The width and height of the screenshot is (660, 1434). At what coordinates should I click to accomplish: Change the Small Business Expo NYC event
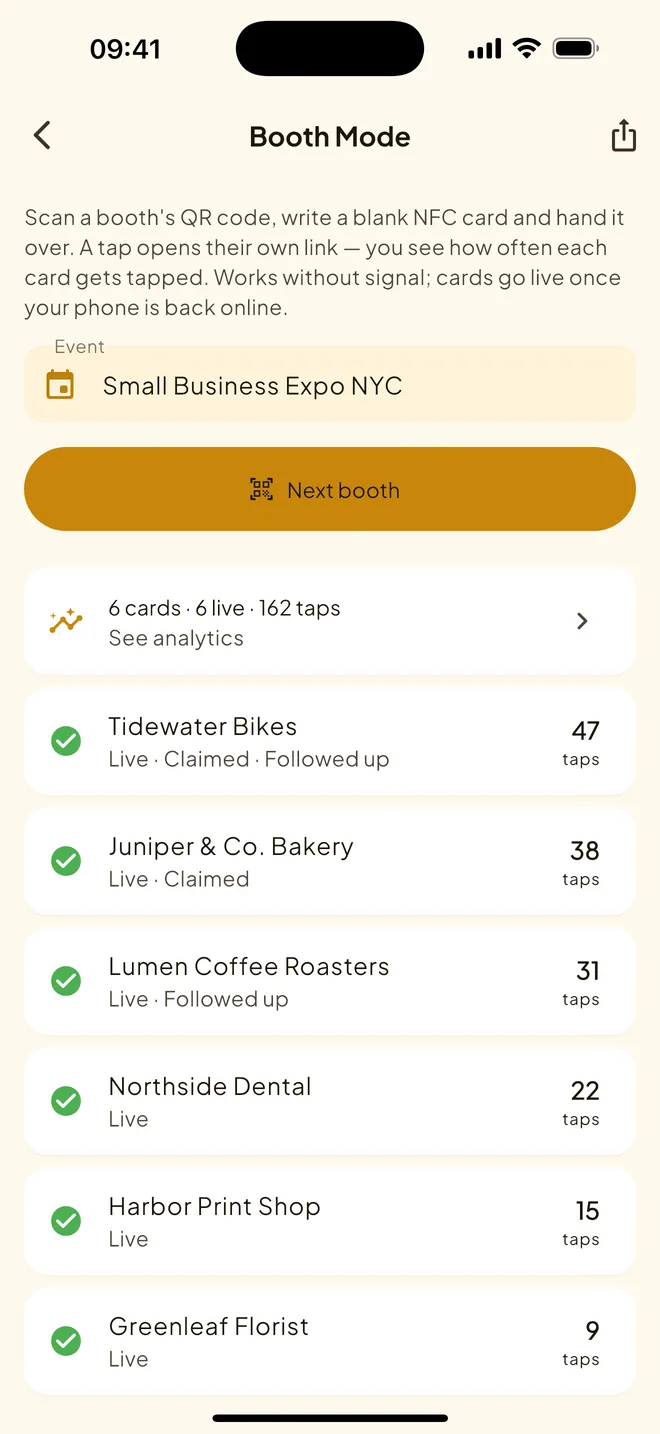330,384
